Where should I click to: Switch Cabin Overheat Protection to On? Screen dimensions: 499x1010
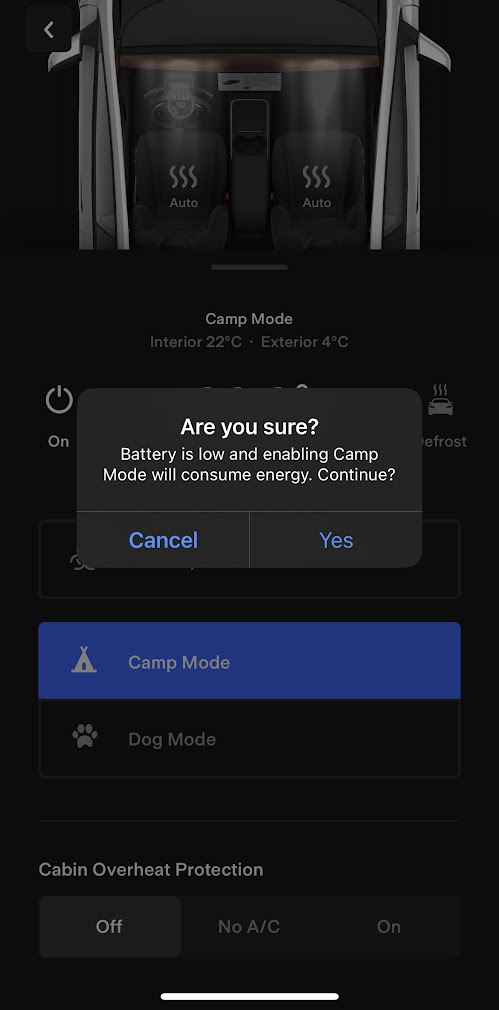(x=389, y=926)
